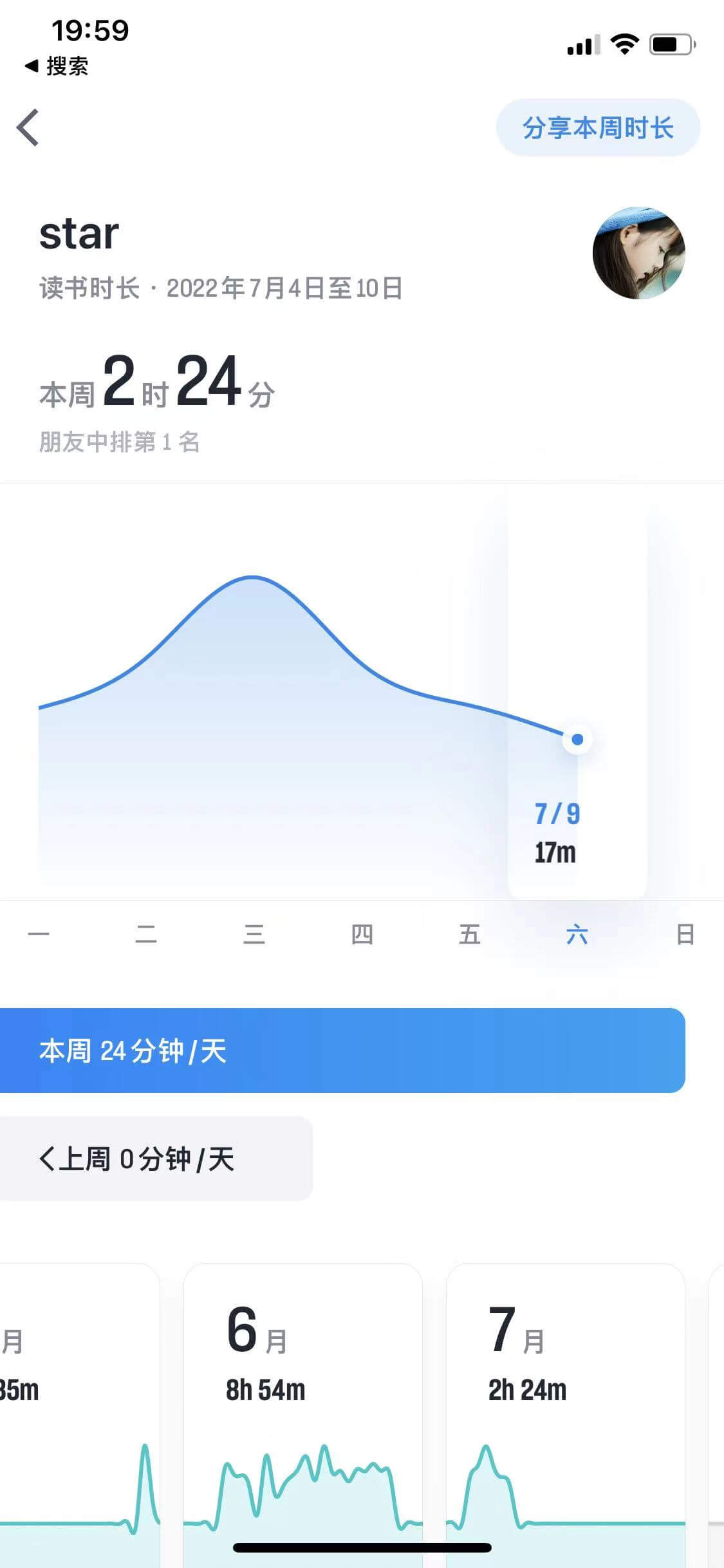Return to 搜索 via the status bar link
Viewport: 724px width, 1568px height.
tap(57, 66)
